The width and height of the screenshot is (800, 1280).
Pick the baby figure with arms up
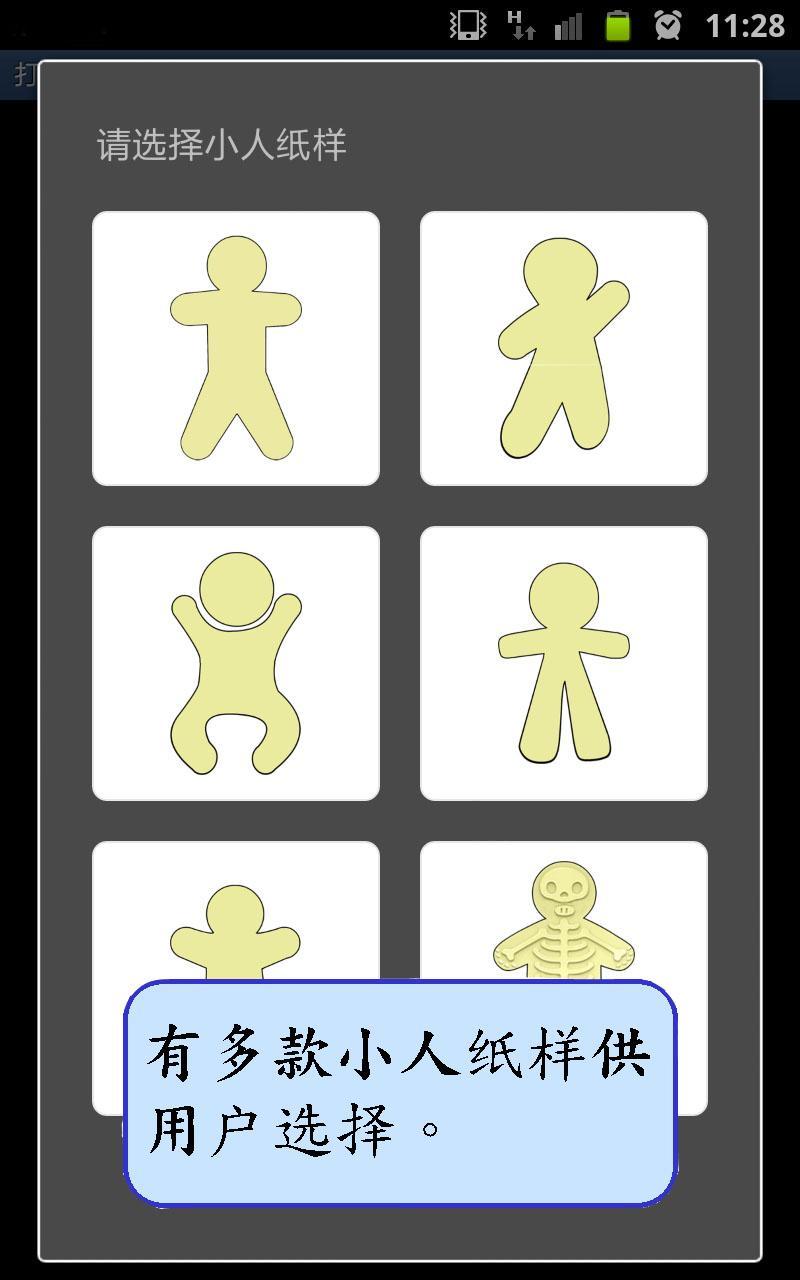coord(236,663)
